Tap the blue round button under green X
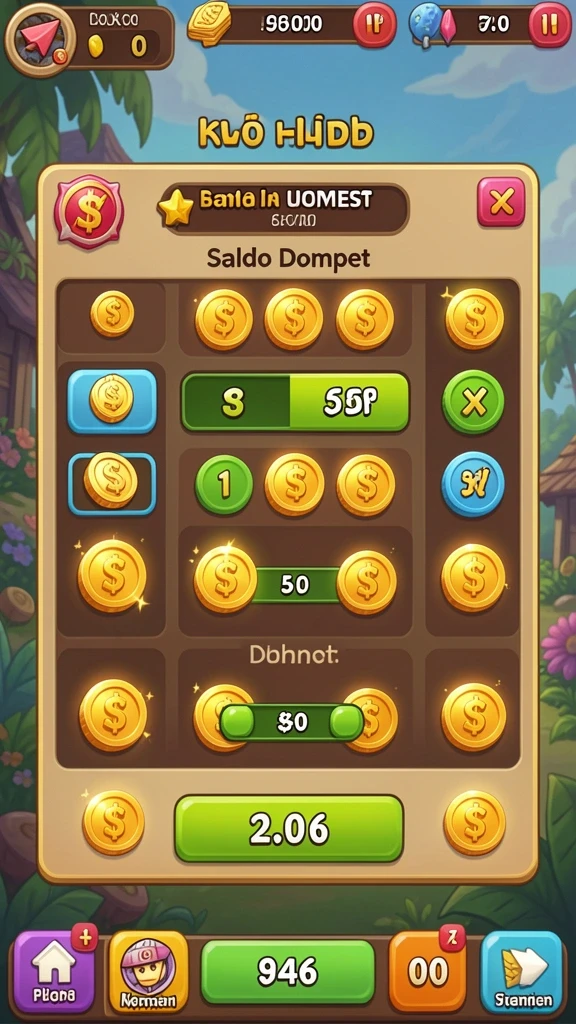The width and height of the screenshot is (576, 1024). pos(473,484)
